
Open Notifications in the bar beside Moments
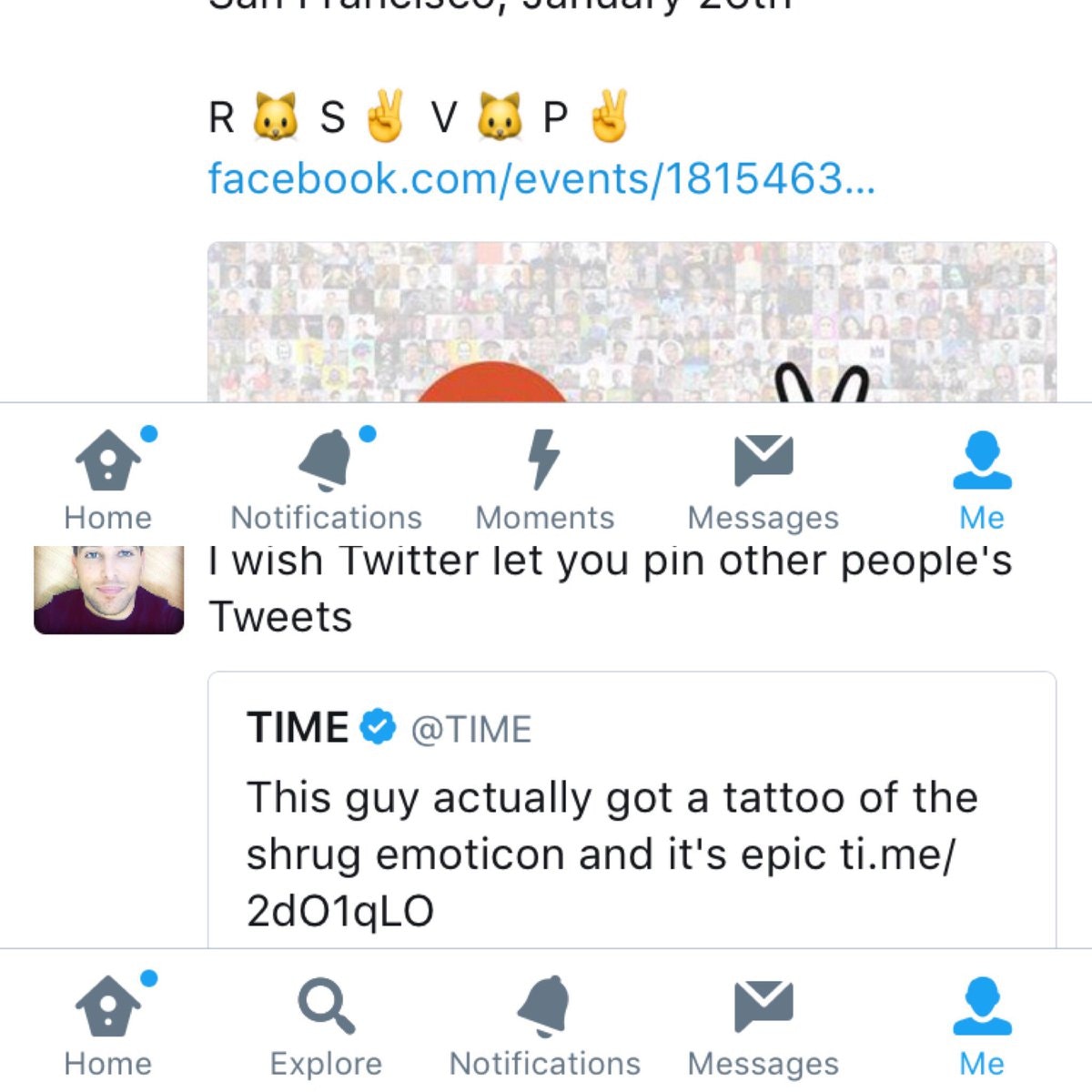326,480
